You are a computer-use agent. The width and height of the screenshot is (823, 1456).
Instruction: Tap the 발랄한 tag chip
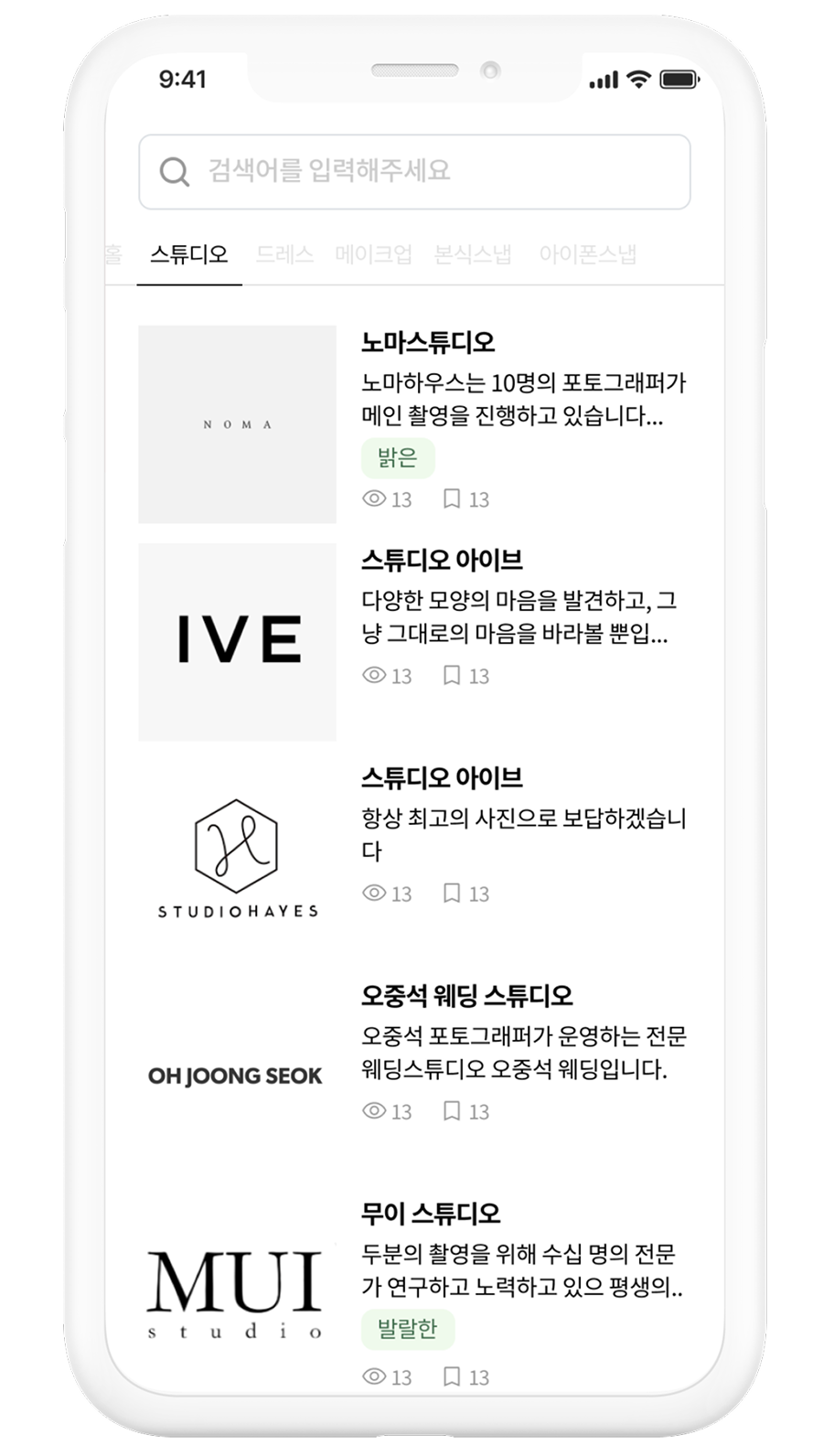[408, 1329]
